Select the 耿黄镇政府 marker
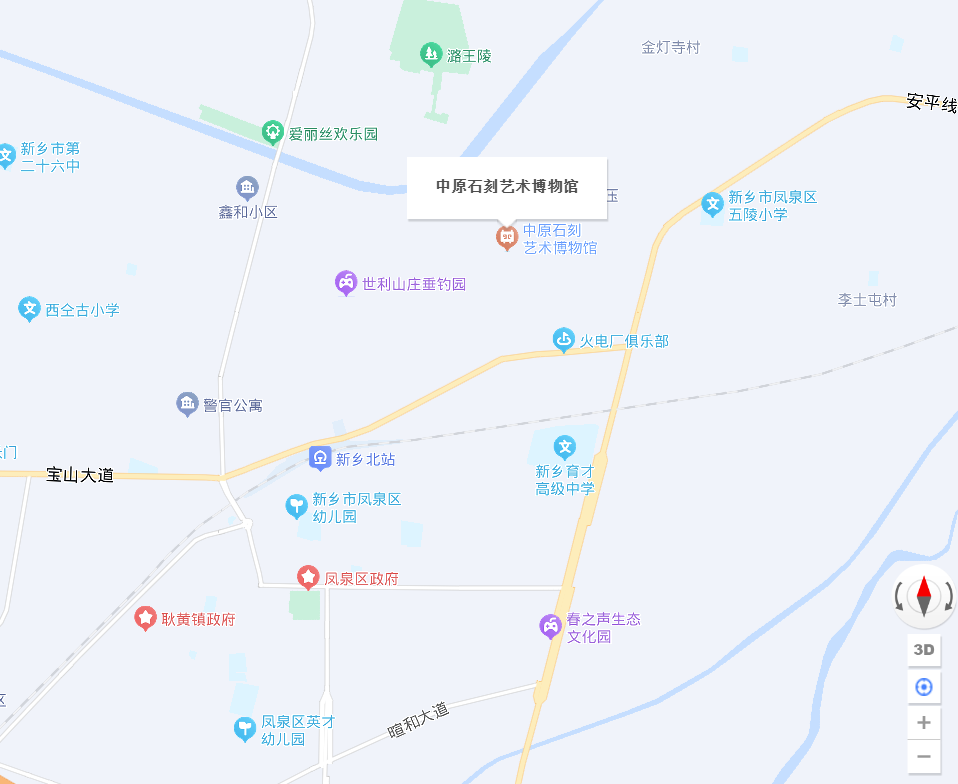 coord(146,618)
